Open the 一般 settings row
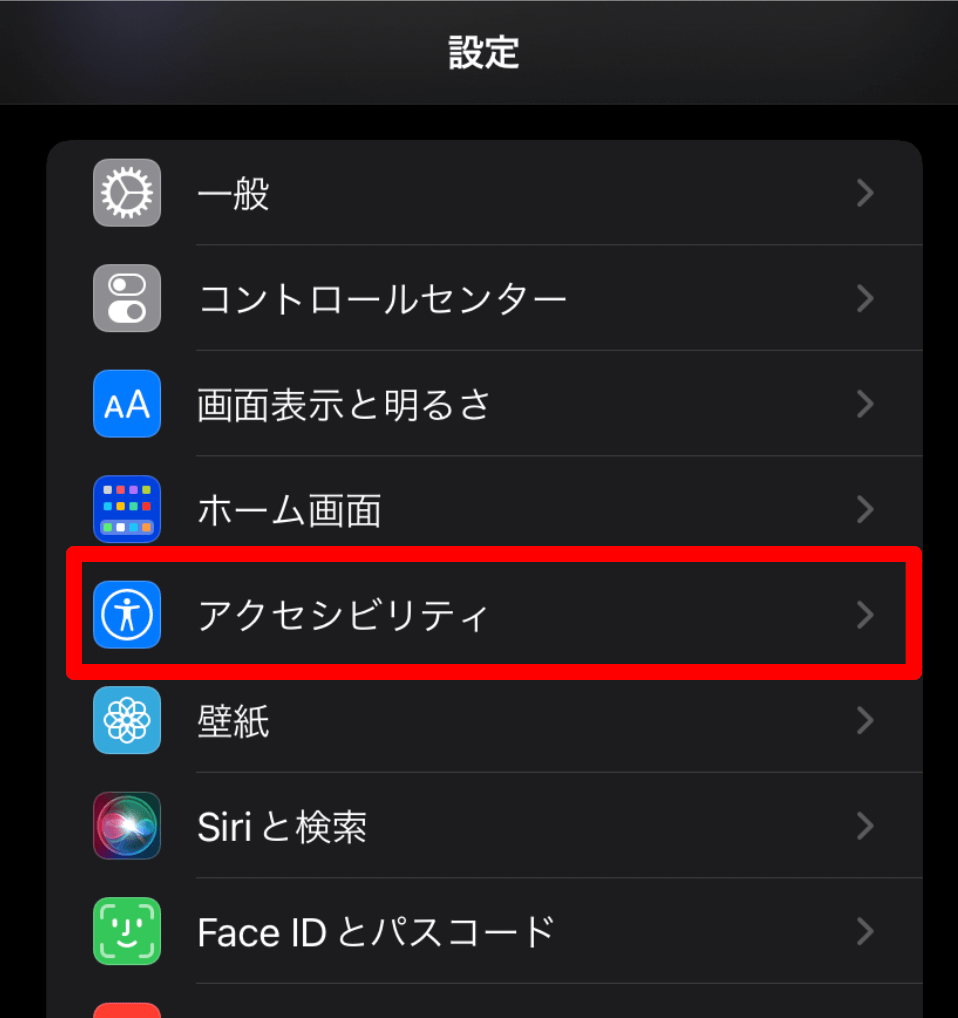 pos(484,193)
